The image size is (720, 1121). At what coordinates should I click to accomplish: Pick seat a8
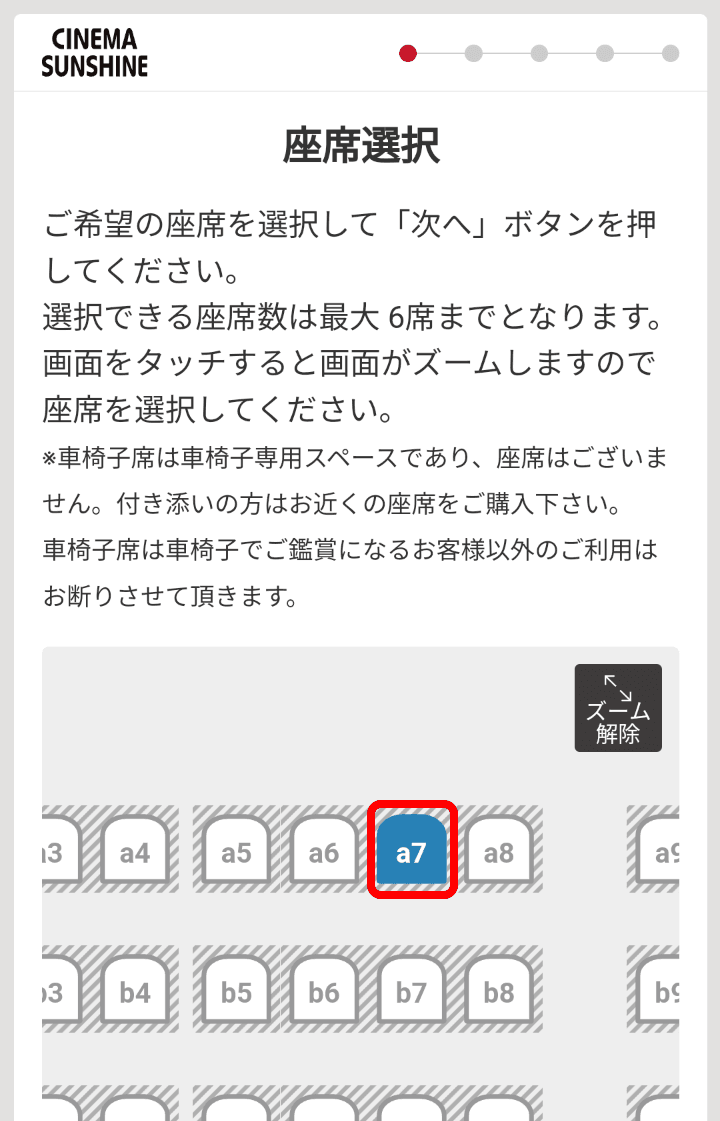499,850
